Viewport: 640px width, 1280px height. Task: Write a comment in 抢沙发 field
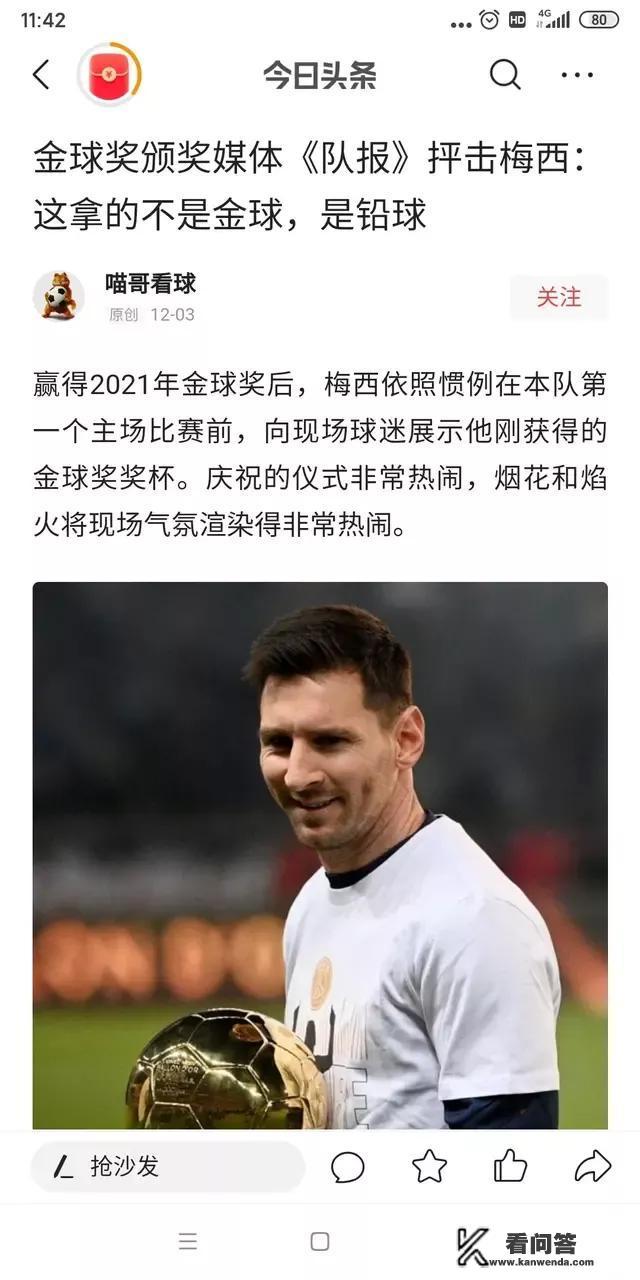point(168,1166)
